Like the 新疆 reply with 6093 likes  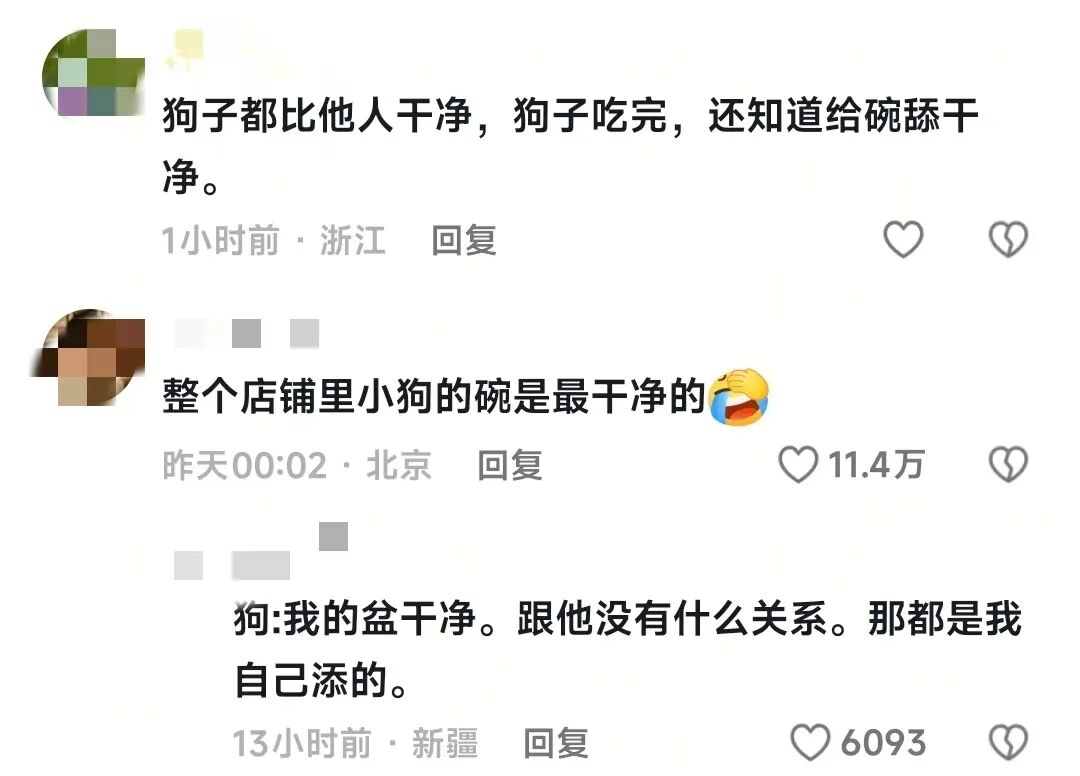811,743
